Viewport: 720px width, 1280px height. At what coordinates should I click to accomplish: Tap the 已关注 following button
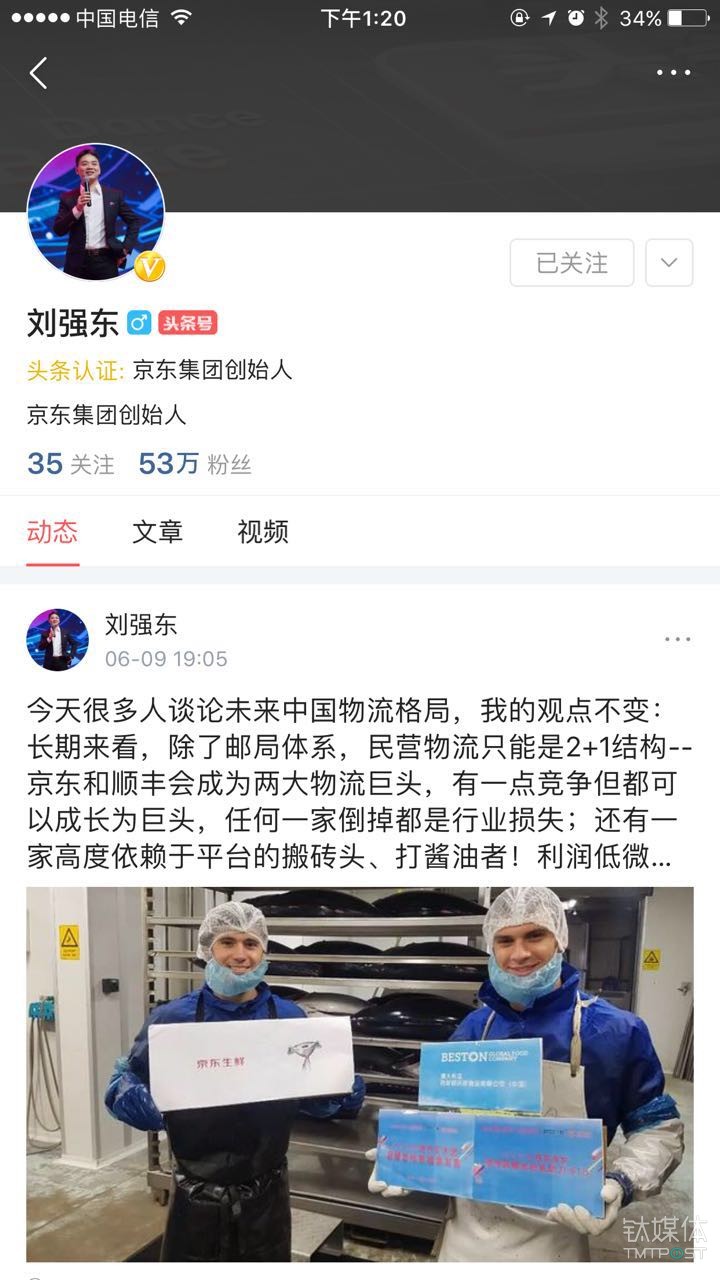pos(572,263)
